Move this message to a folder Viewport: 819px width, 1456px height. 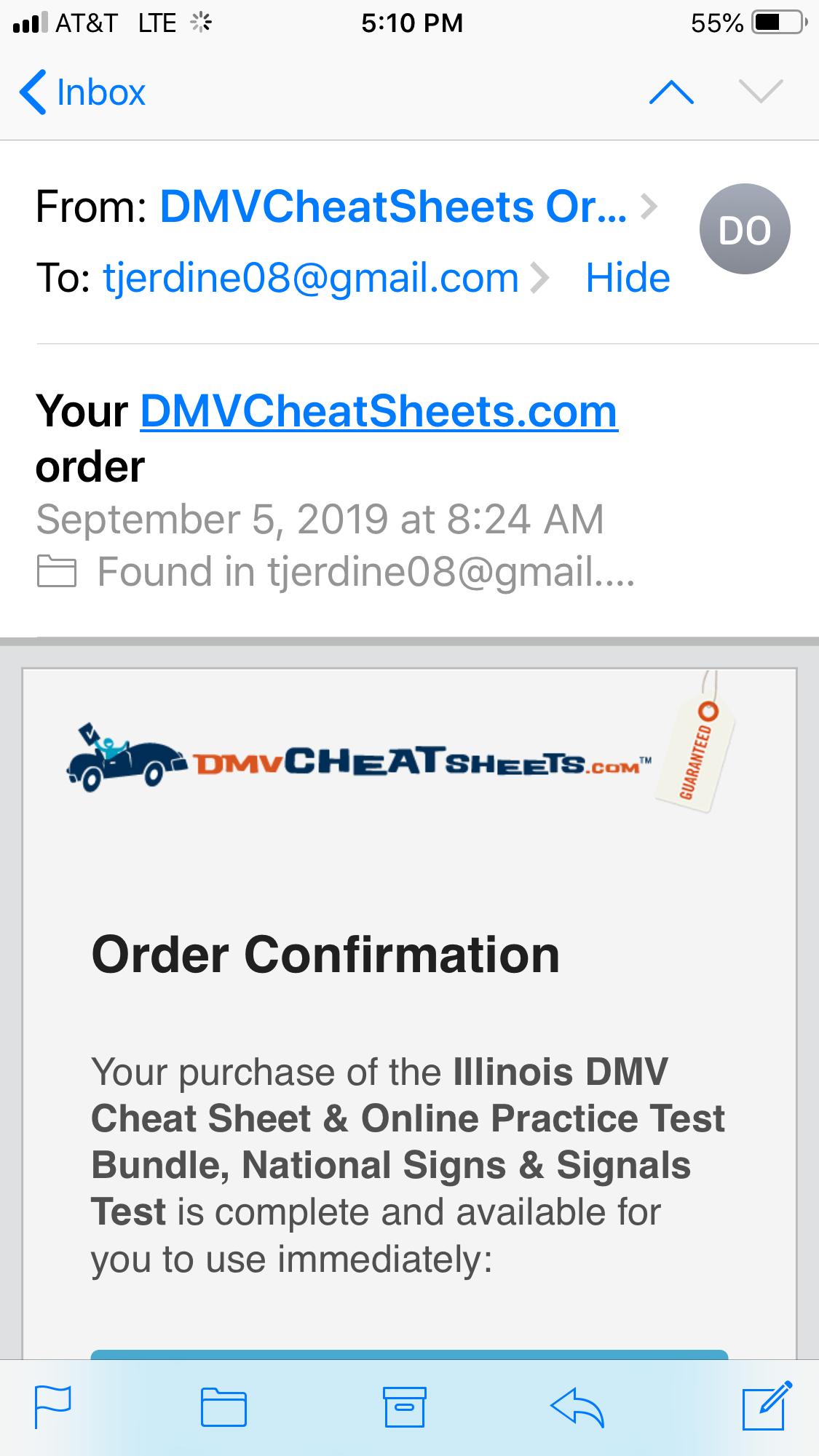(223, 1406)
